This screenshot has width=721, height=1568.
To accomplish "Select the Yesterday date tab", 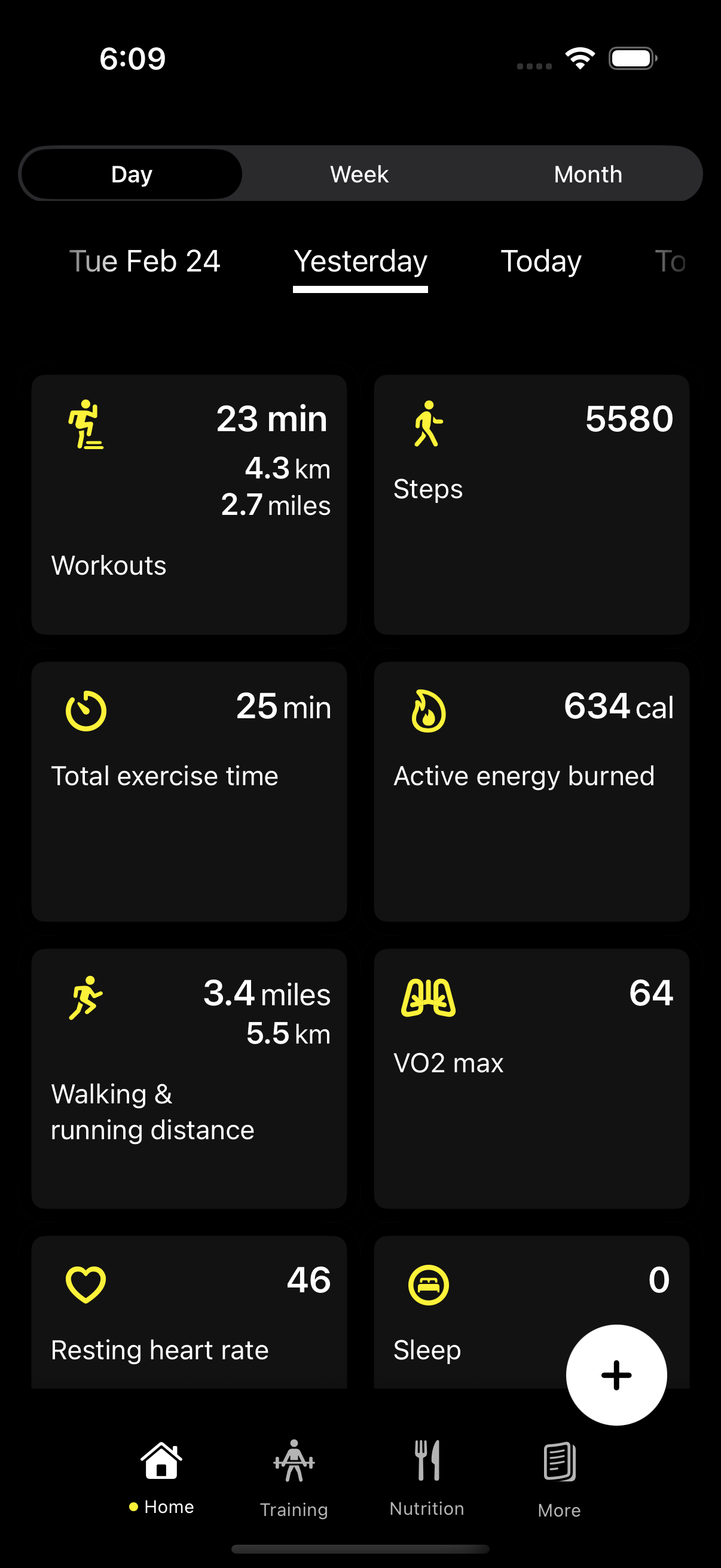I will pos(360,261).
